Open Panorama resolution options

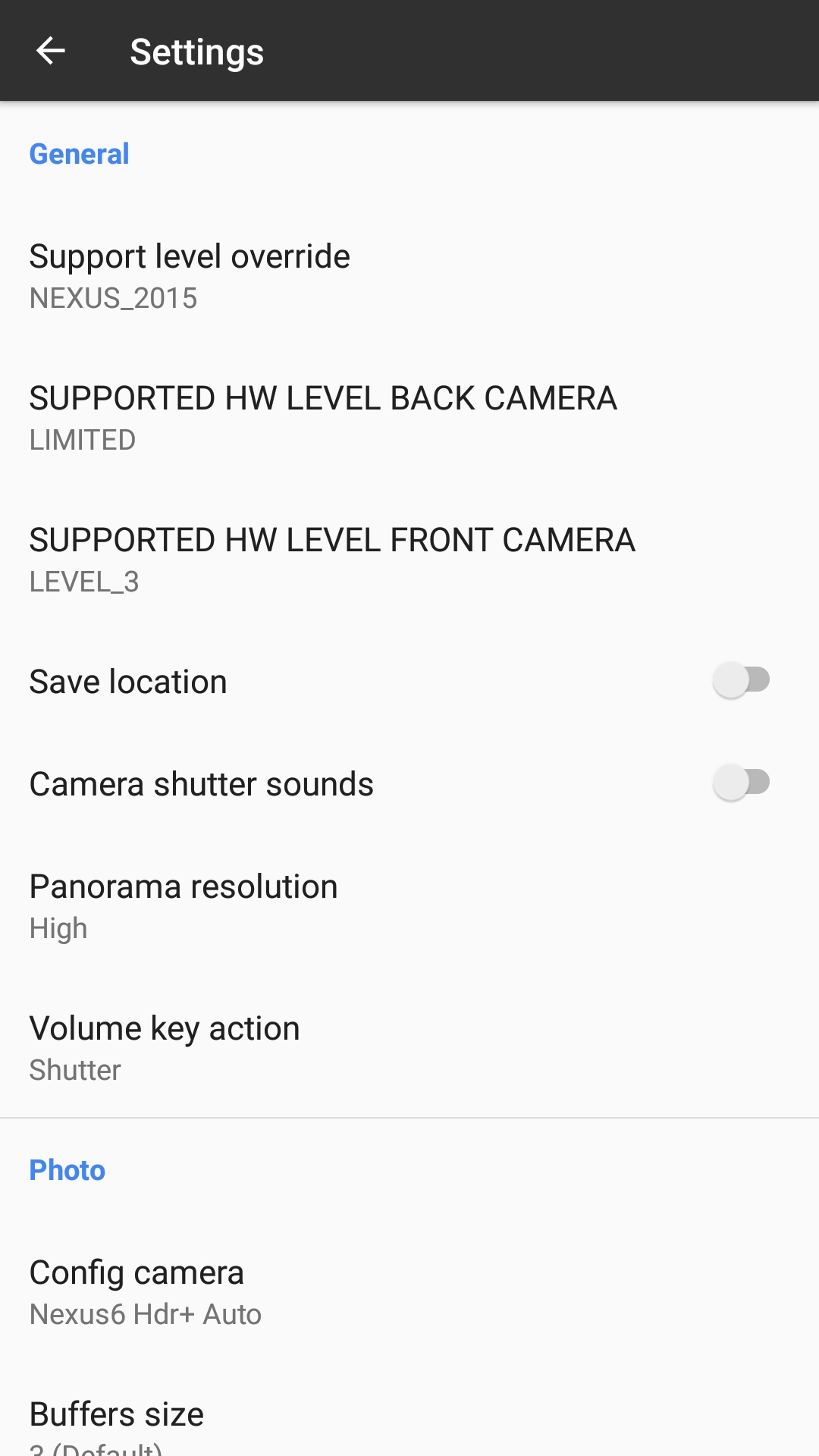coord(409,906)
